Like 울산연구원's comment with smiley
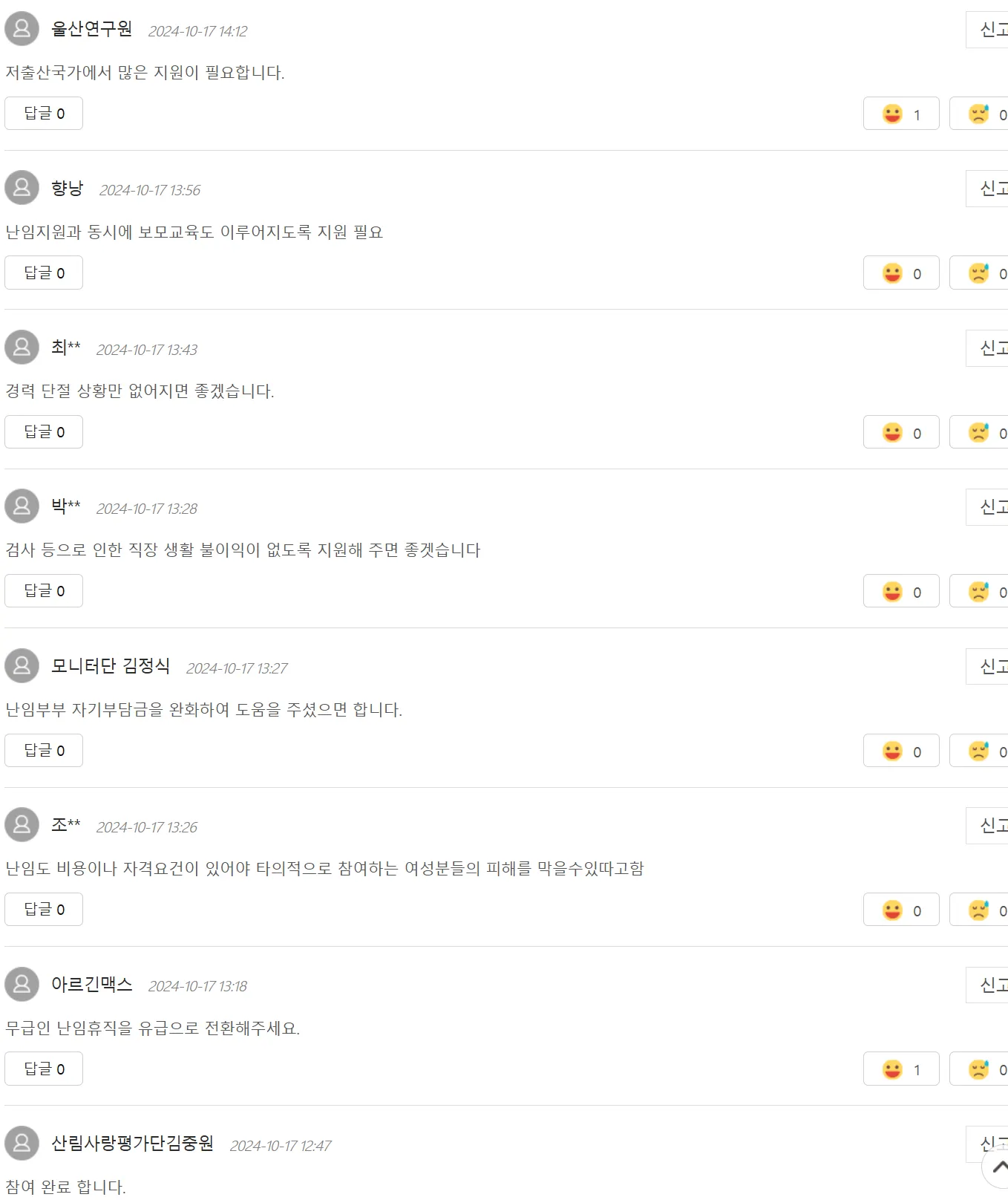 pyautogui.click(x=900, y=114)
